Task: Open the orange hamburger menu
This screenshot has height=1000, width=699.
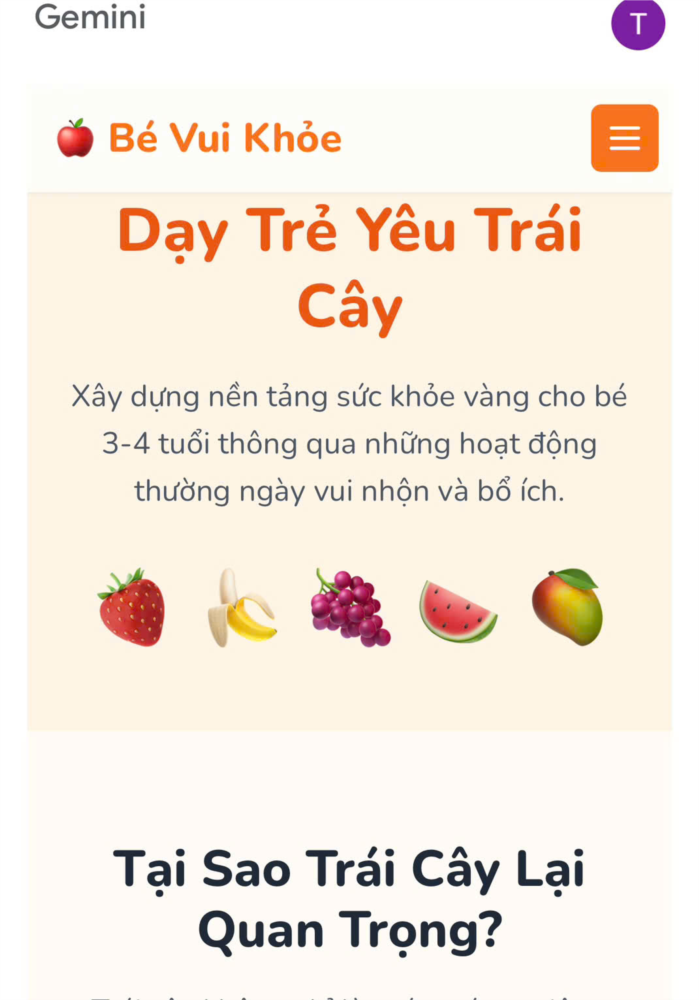Action: pyautogui.click(x=624, y=138)
